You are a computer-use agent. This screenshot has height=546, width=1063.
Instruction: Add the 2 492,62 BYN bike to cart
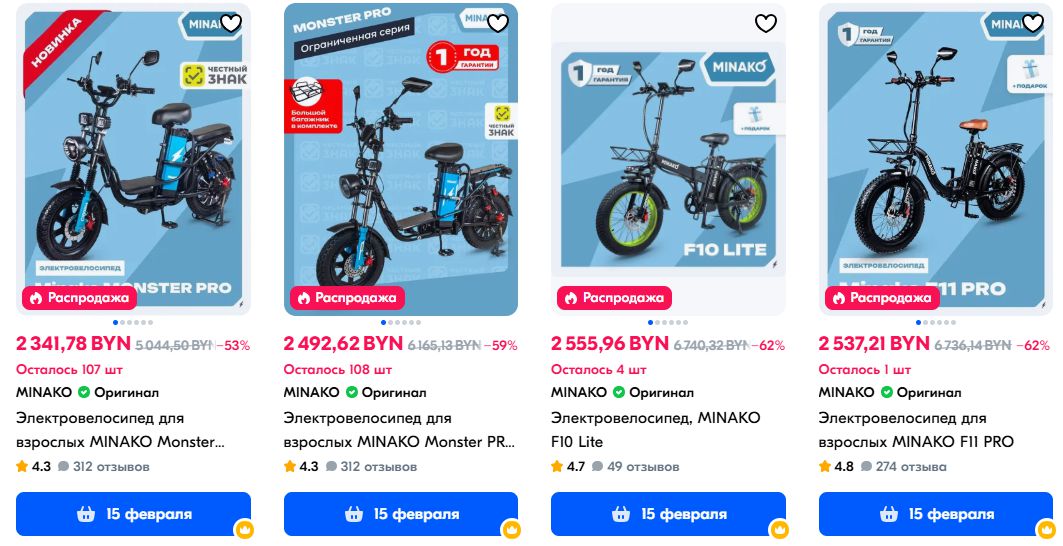(400, 514)
